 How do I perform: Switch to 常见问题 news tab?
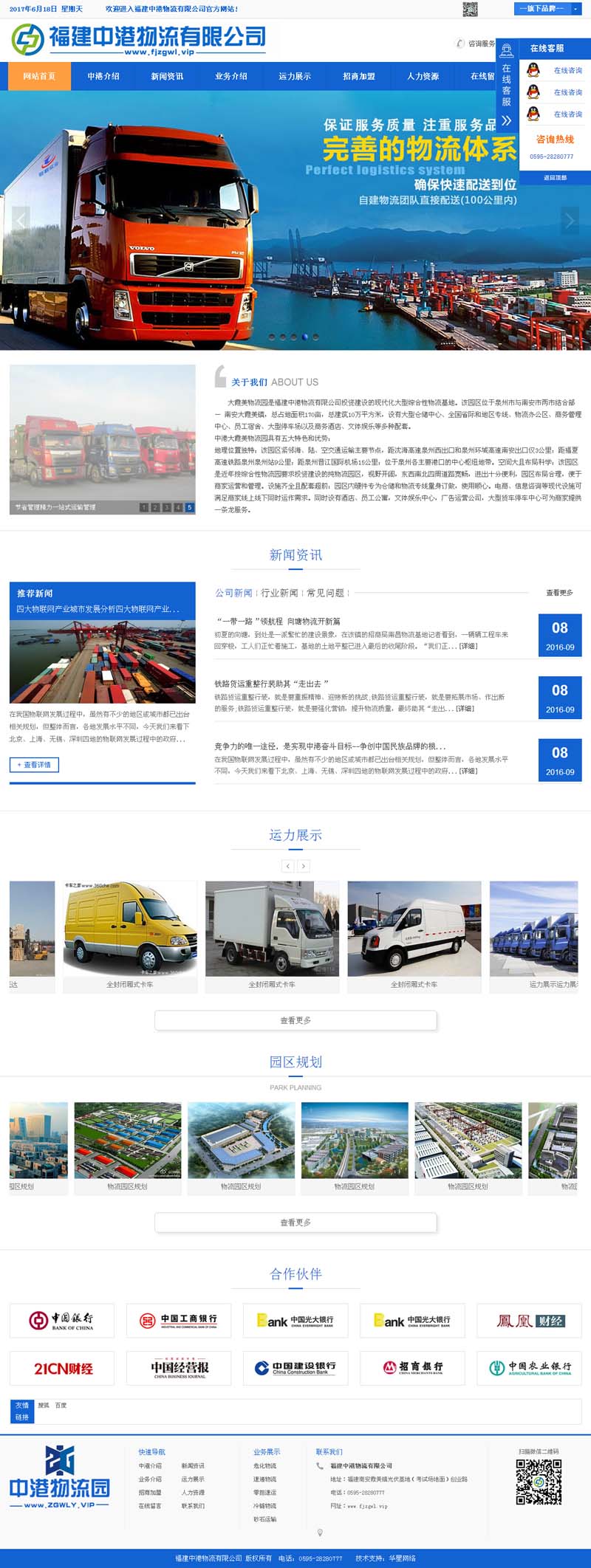(326, 593)
